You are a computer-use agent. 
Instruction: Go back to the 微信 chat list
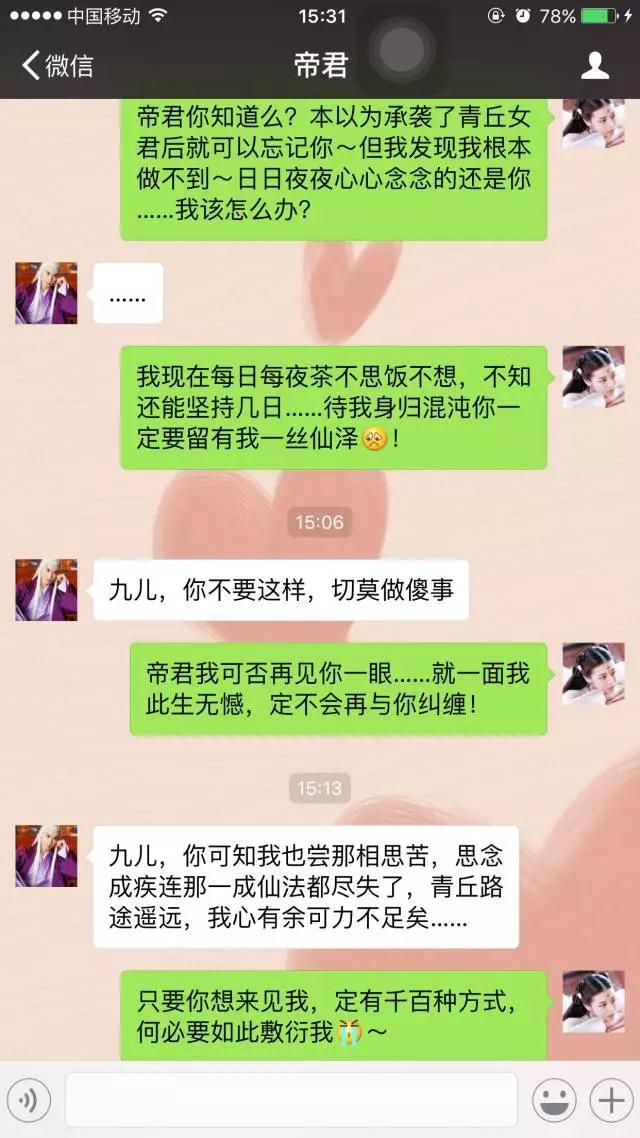point(58,66)
